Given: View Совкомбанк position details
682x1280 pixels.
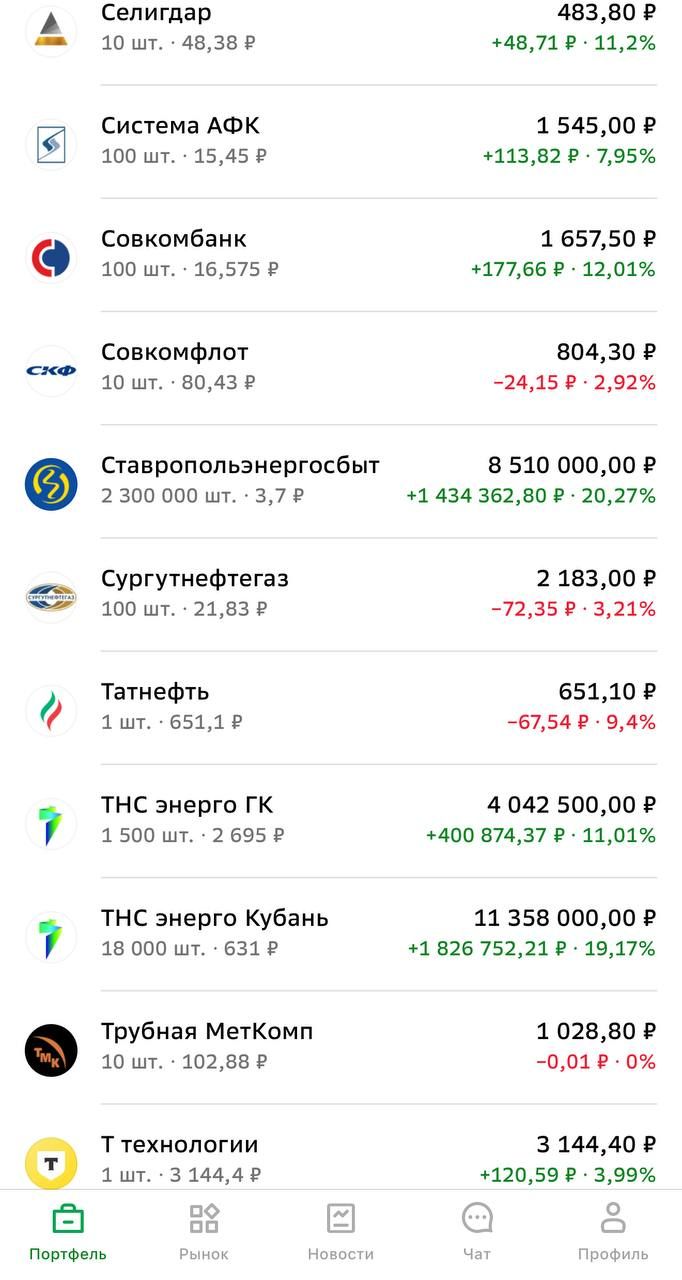Looking at the screenshot, I should click(340, 254).
